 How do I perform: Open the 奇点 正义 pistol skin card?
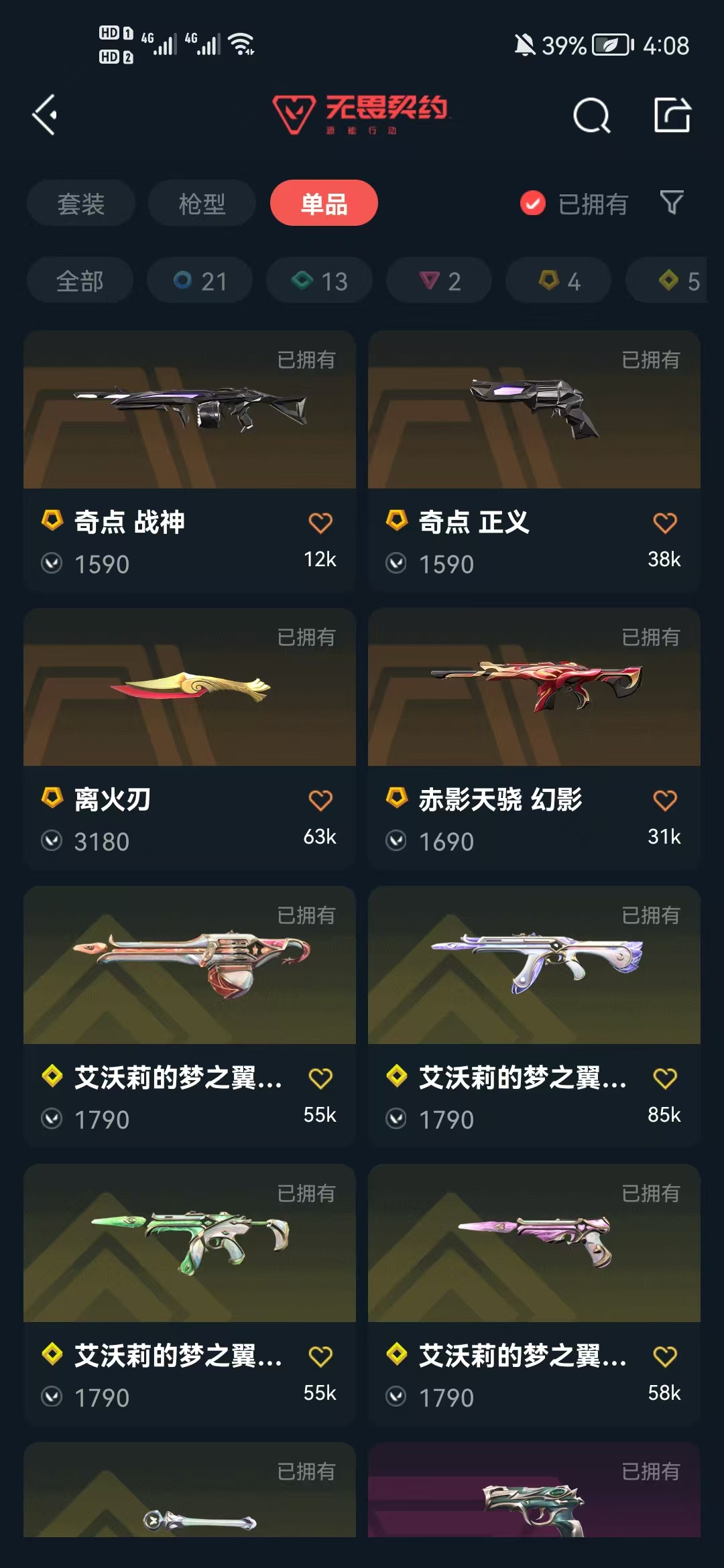click(x=534, y=429)
